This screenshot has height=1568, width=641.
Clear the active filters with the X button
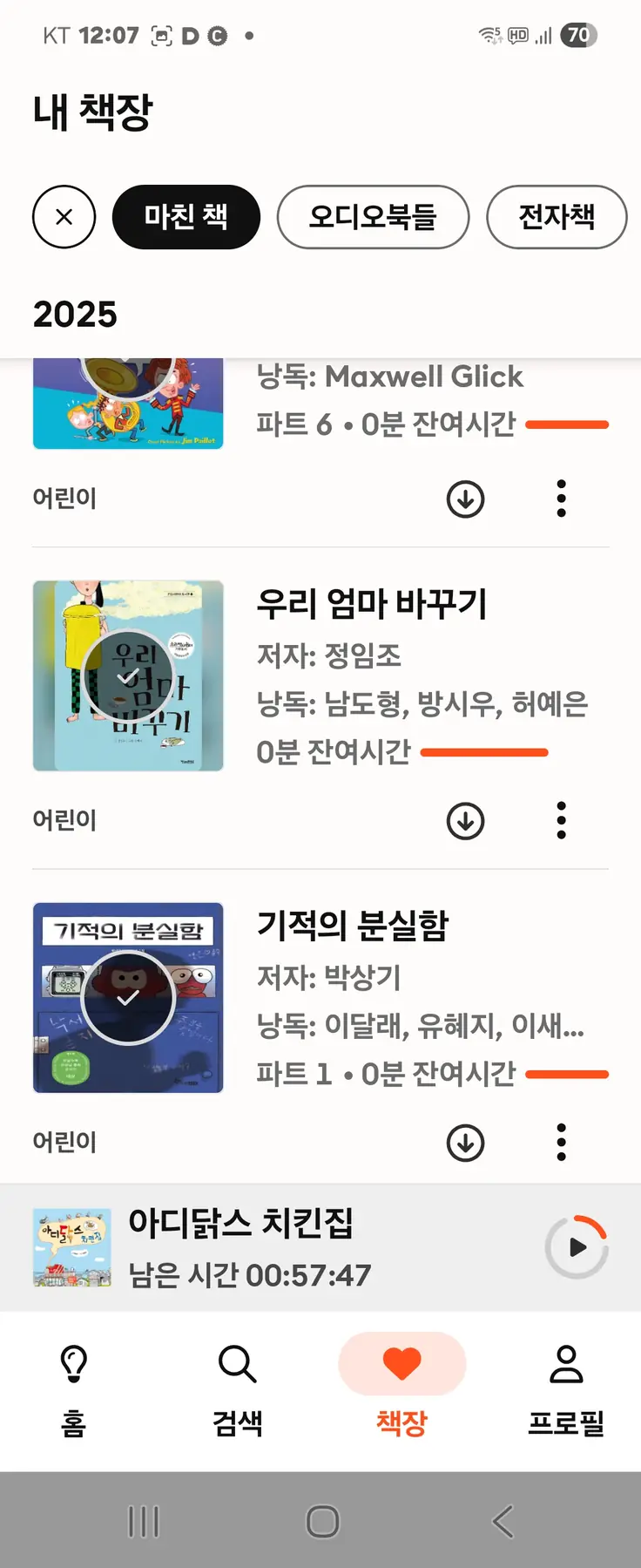click(x=64, y=217)
